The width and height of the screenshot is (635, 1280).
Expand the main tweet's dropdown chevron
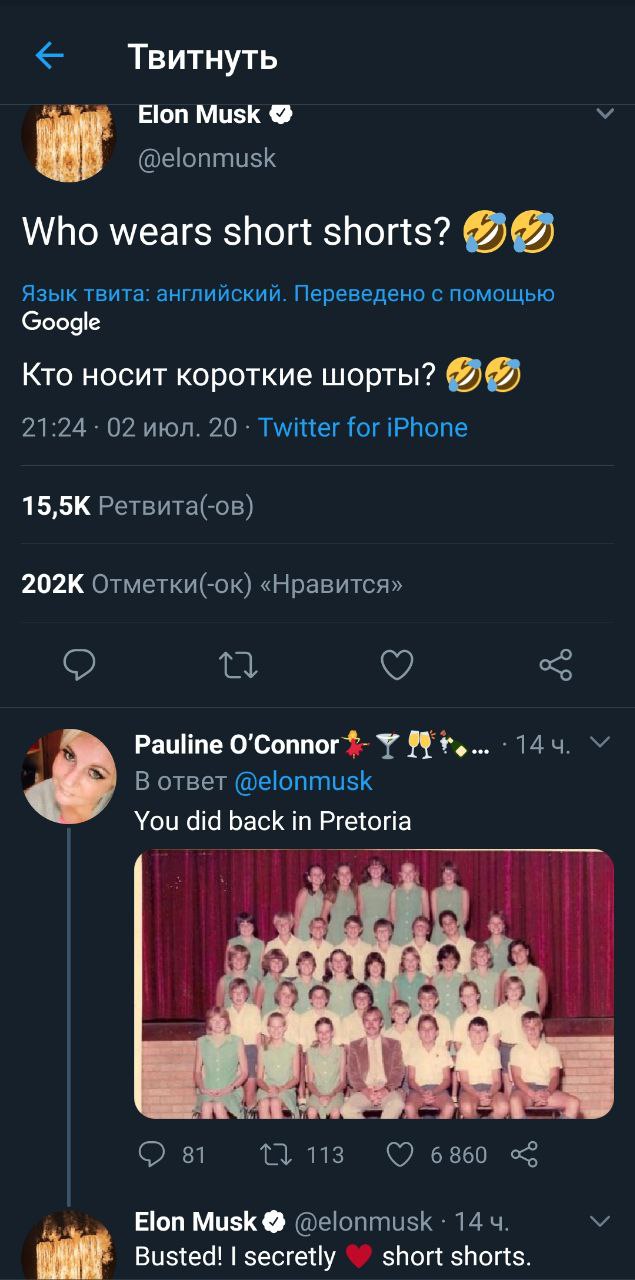pos(604,115)
